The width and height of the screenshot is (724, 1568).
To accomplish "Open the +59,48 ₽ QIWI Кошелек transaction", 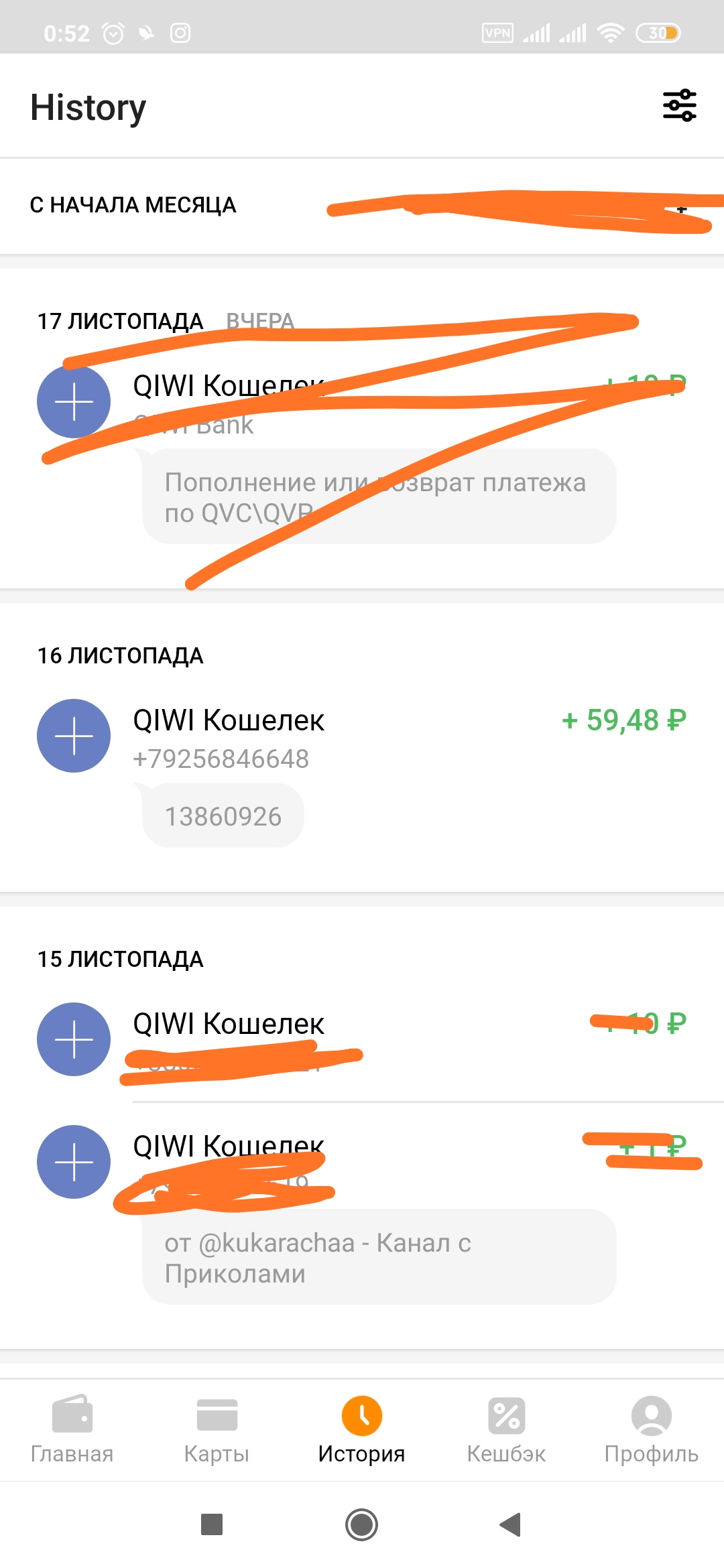I will (362, 737).
